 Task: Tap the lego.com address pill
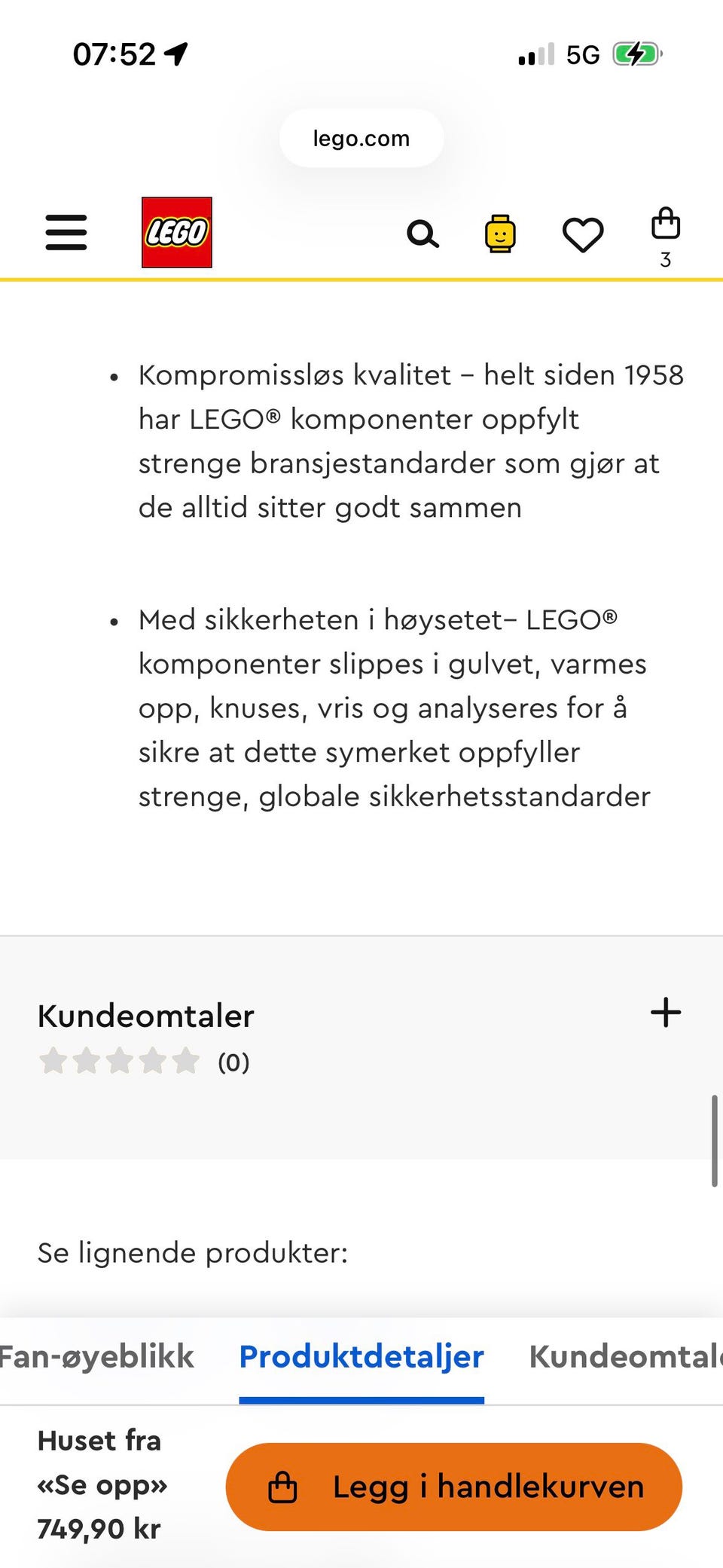click(361, 138)
